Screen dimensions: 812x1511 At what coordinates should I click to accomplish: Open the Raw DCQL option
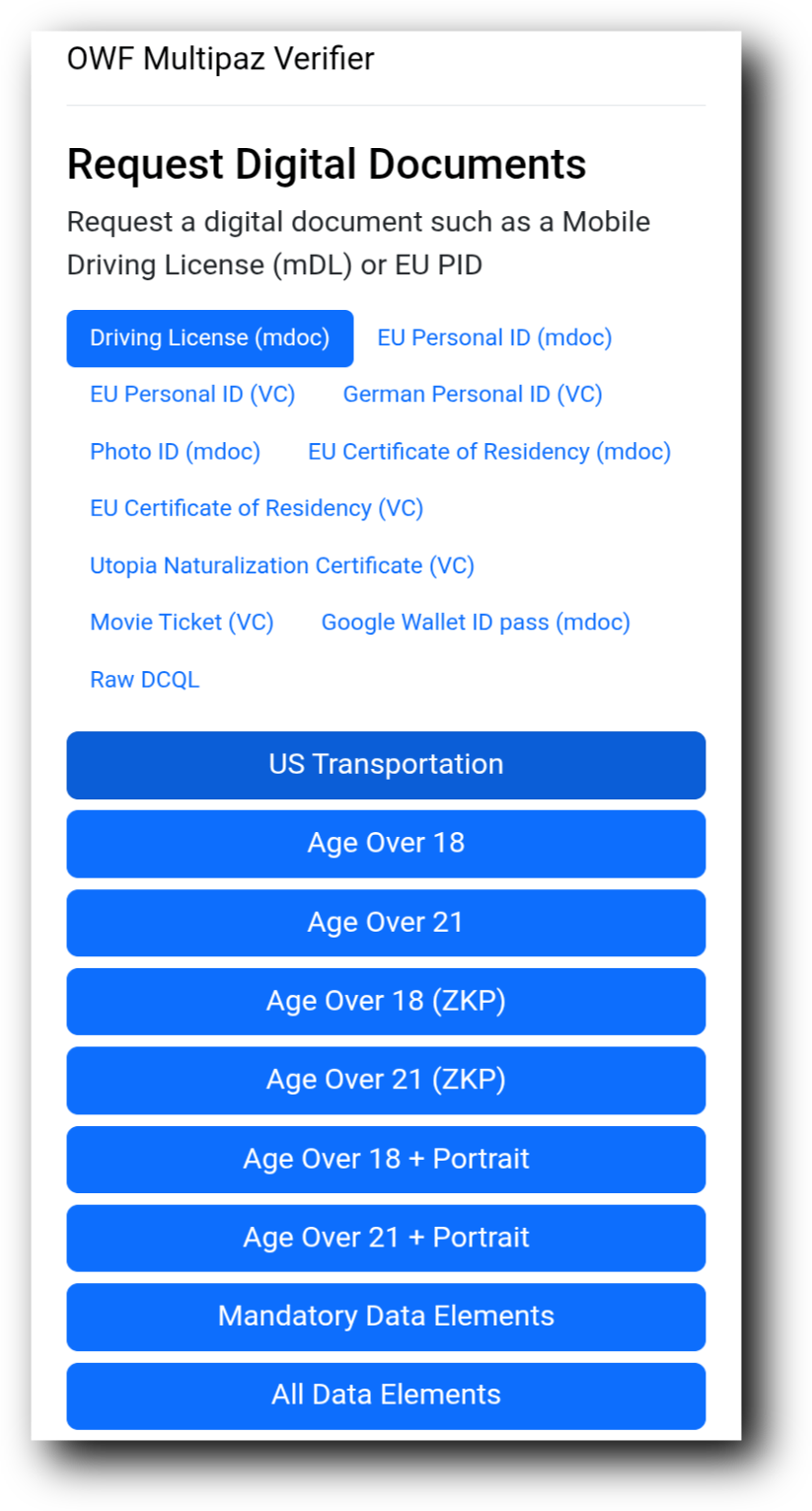tap(144, 680)
